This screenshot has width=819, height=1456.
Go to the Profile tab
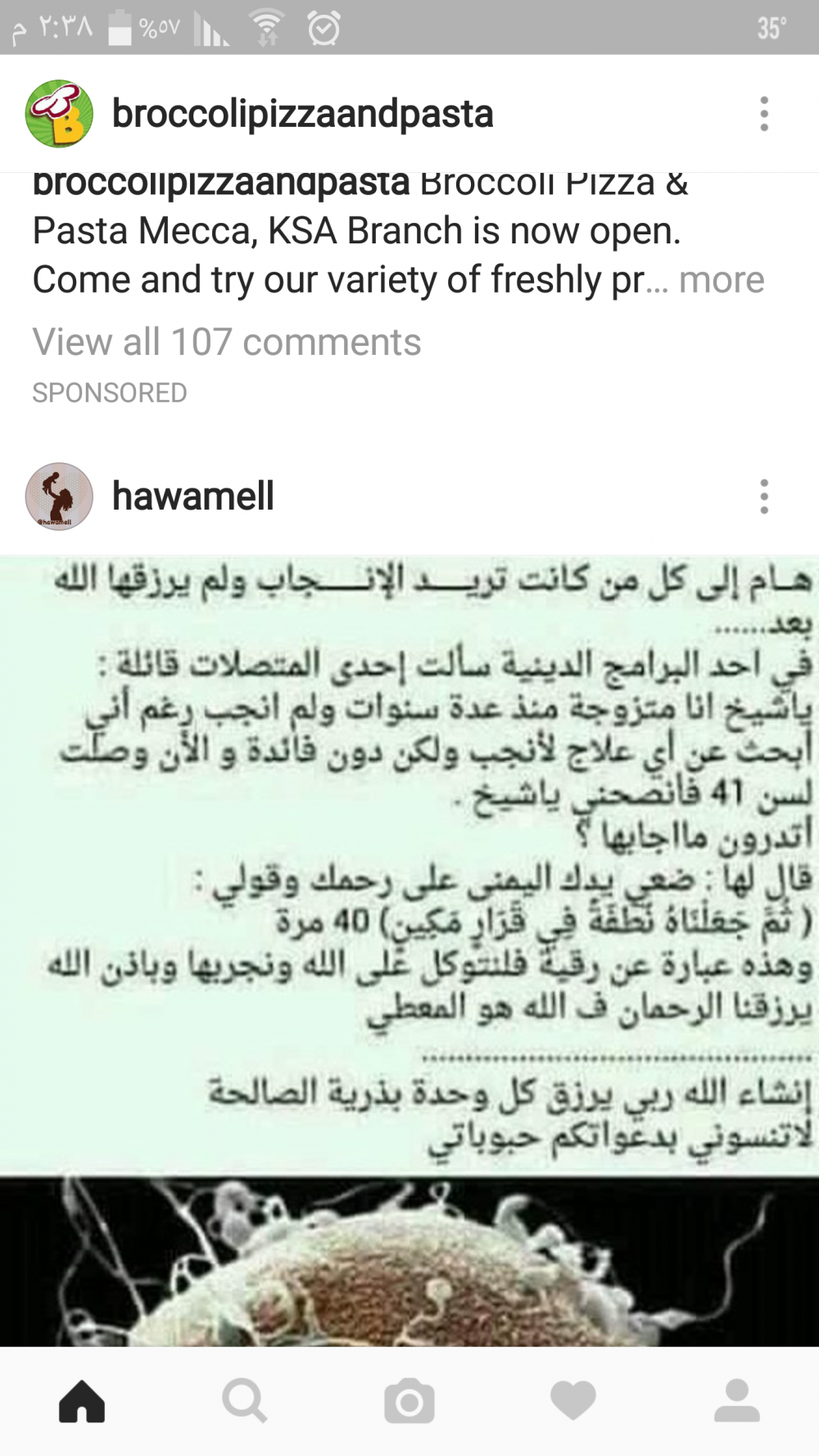pyautogui.click(x=737, y=1401)
